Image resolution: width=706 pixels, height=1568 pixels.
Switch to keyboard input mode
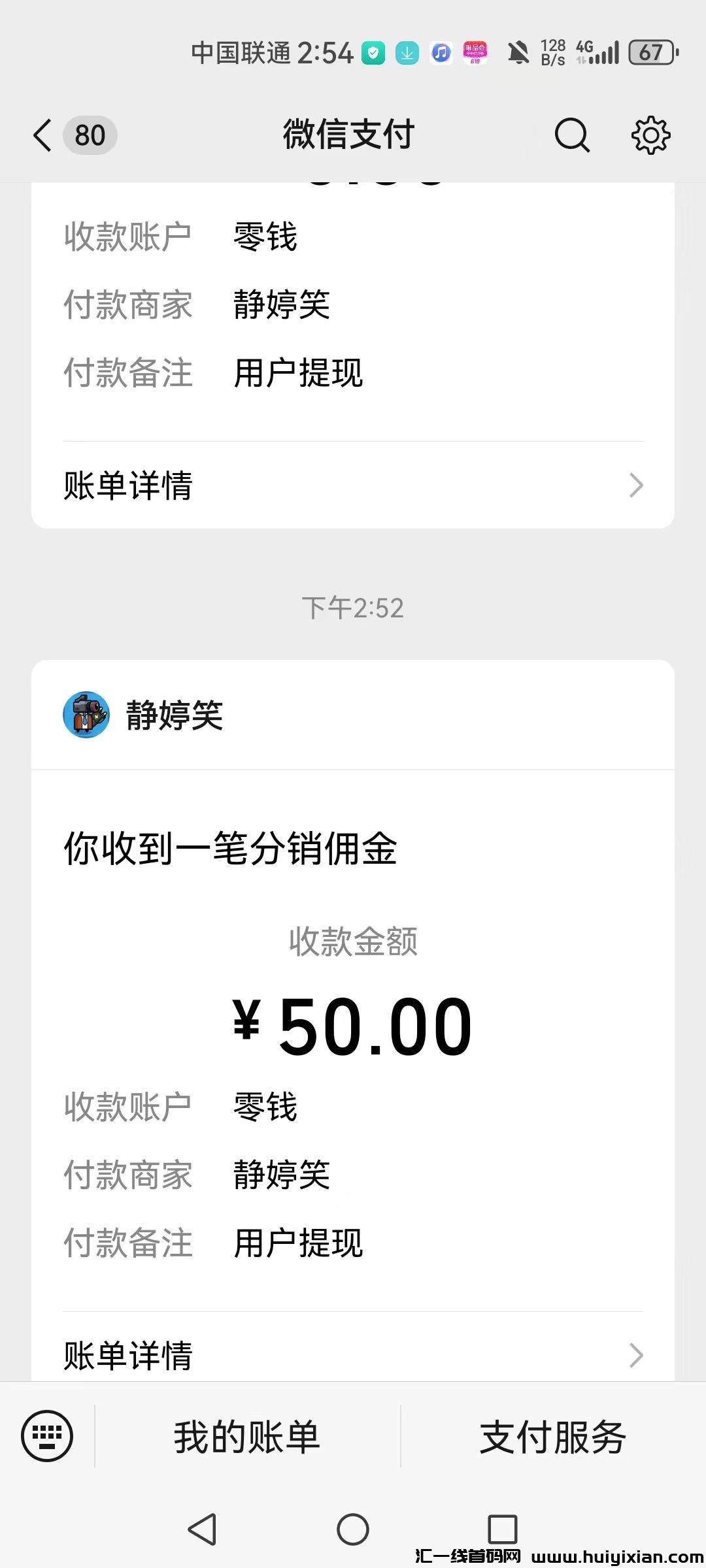47,1435
